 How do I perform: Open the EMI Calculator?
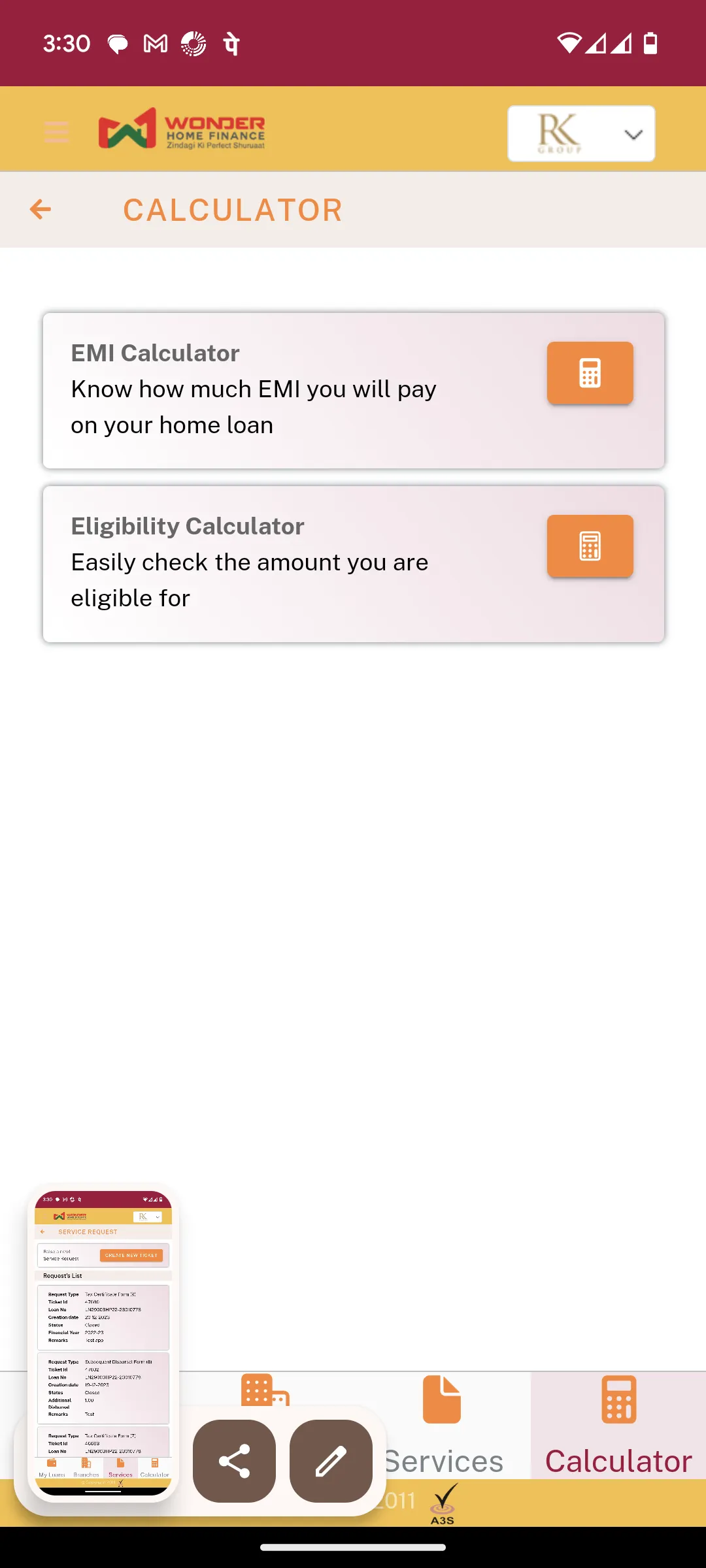[590, 373]
